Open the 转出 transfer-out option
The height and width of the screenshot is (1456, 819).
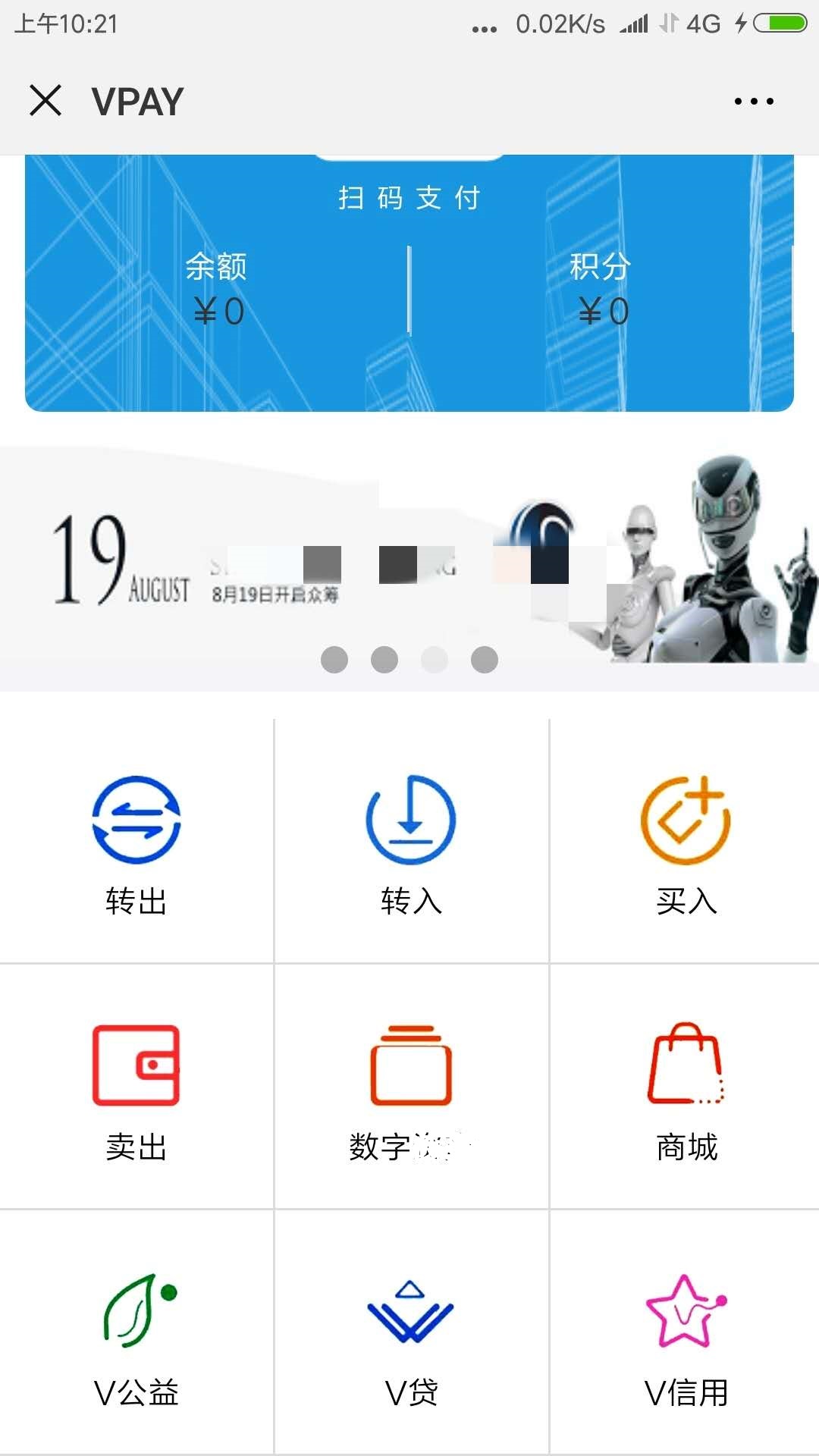tap(136, 843)
